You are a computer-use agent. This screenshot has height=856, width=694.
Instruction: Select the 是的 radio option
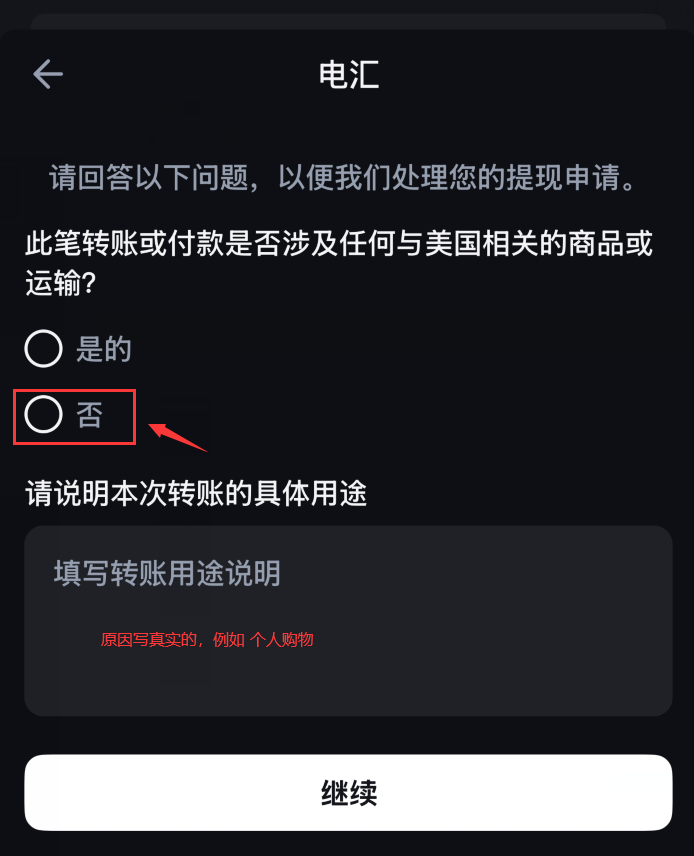point(44,349)
